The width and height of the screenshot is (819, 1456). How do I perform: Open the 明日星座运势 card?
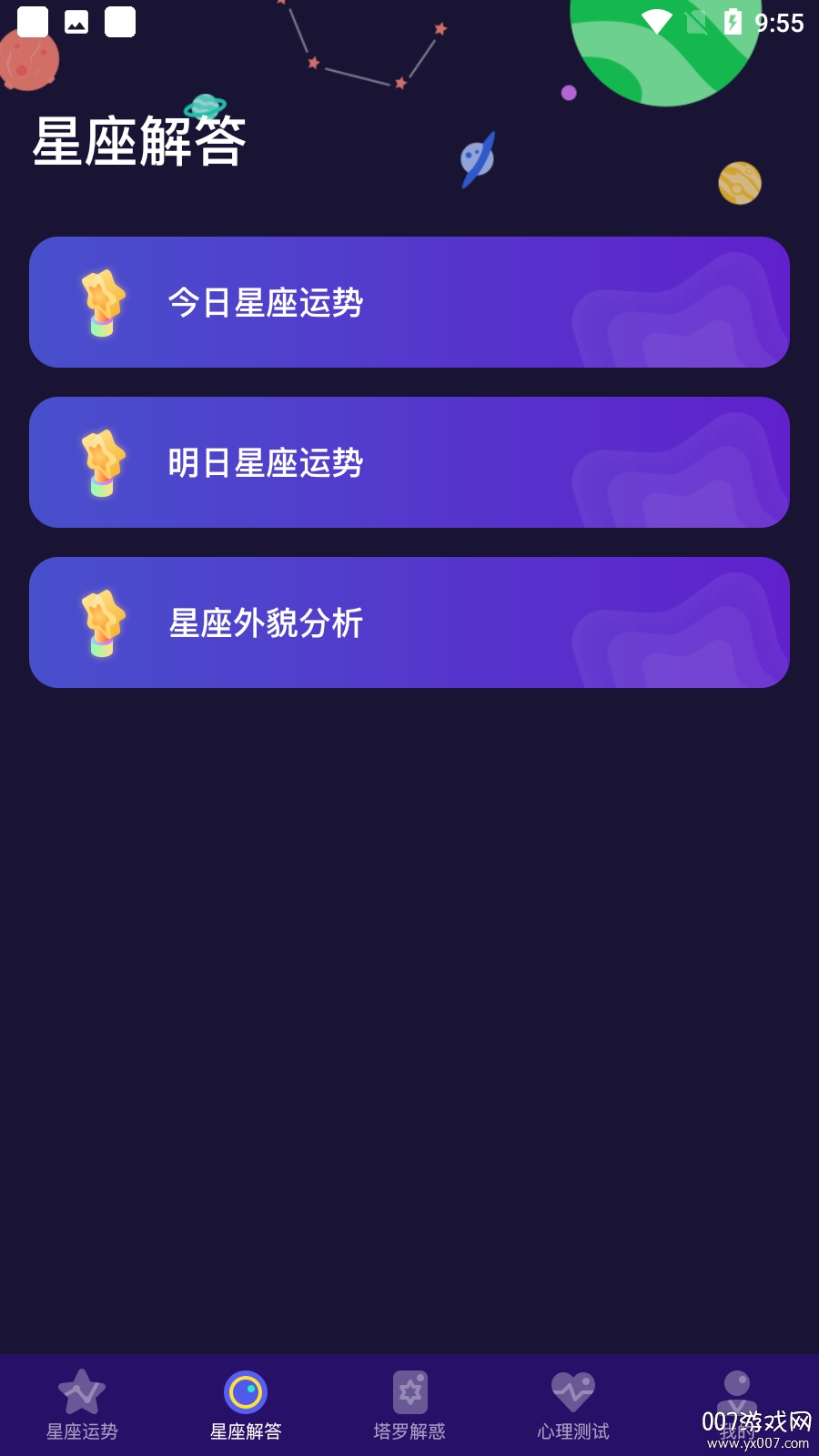point(409,461)
